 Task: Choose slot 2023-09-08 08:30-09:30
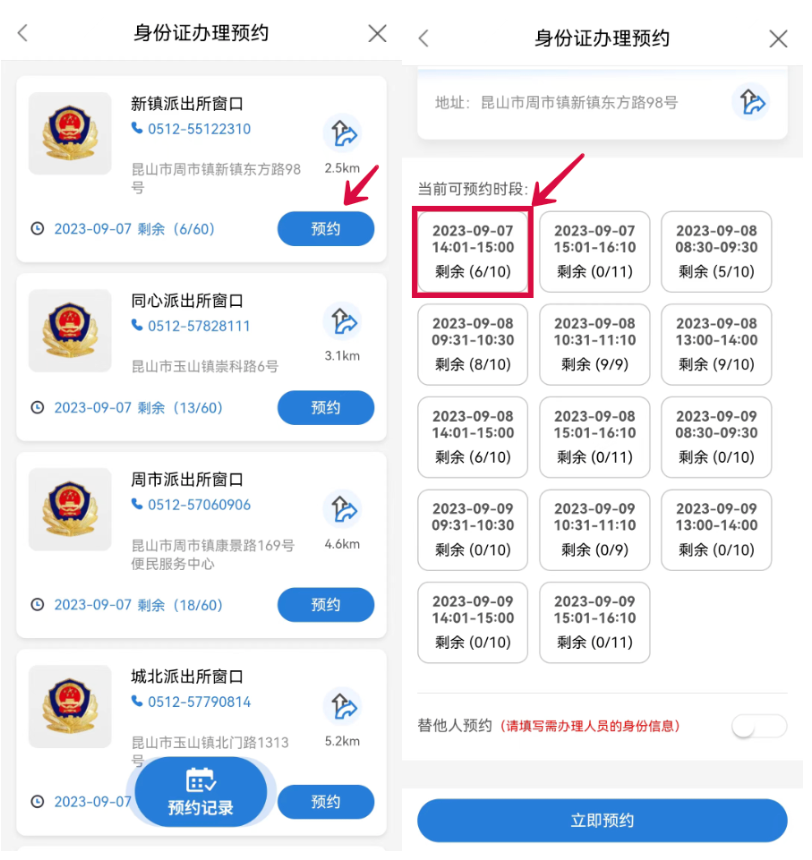[x=716, y=250]
